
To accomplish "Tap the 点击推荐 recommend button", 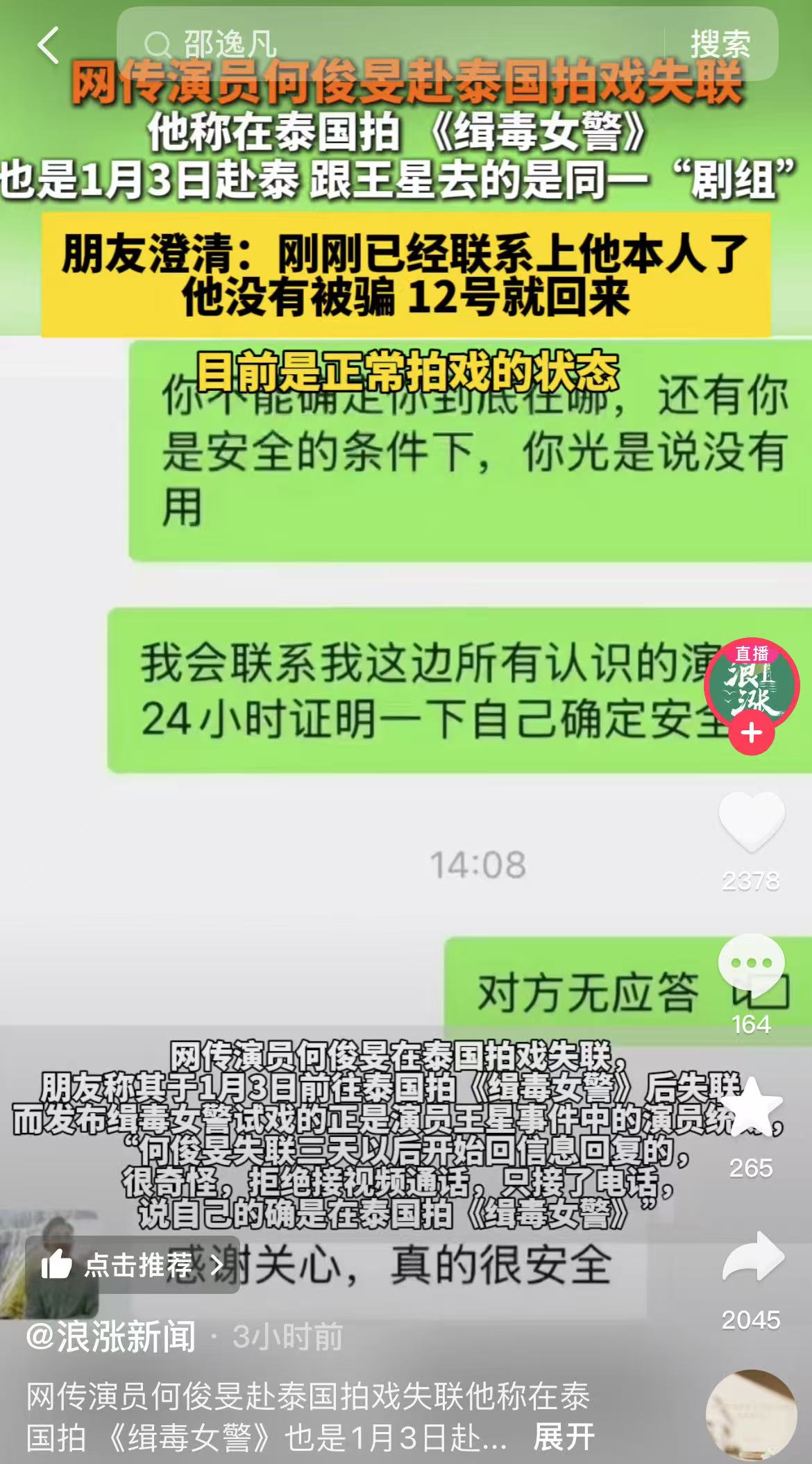I will click(133, 1265).
